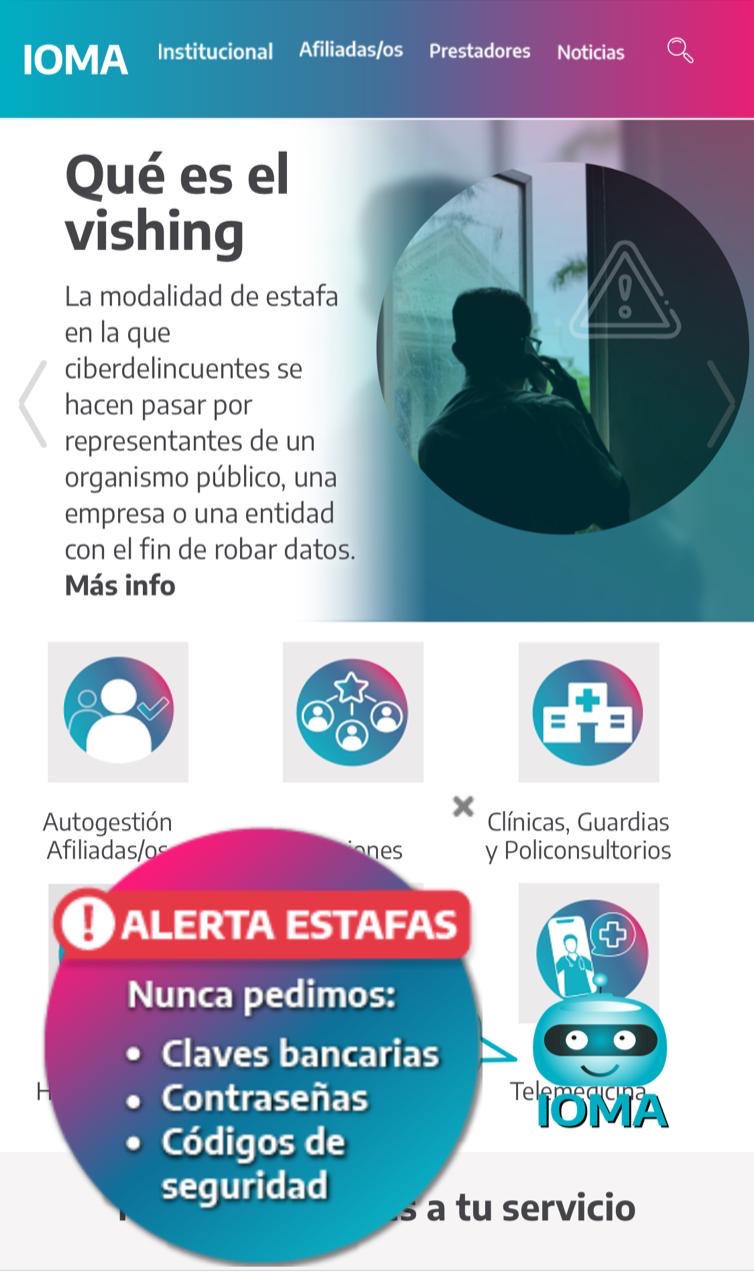Show the next carousel slide
754x1280 pixels.
[x=722, y=404]
